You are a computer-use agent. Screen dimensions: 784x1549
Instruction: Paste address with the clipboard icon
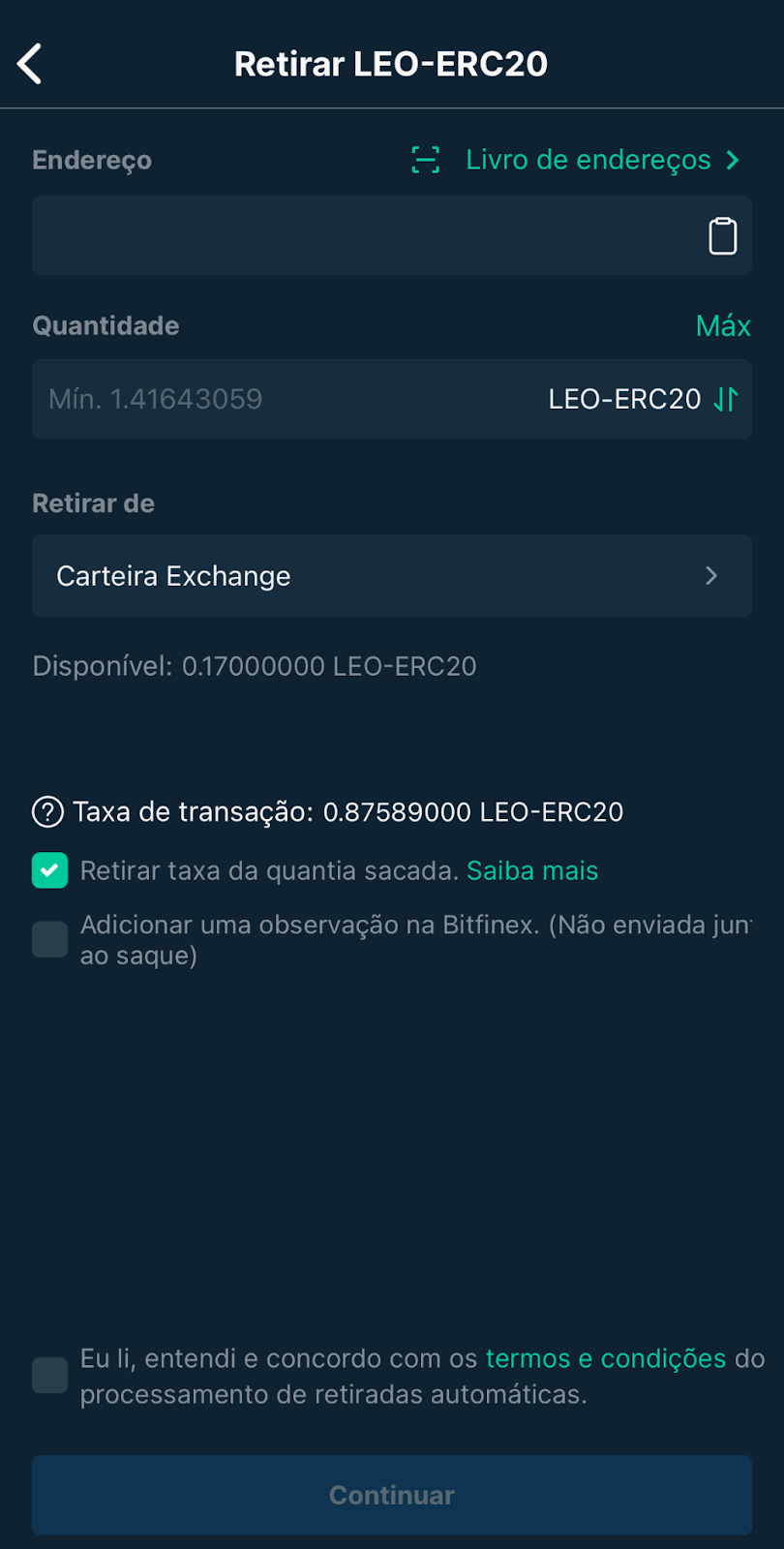coord(723,236)
